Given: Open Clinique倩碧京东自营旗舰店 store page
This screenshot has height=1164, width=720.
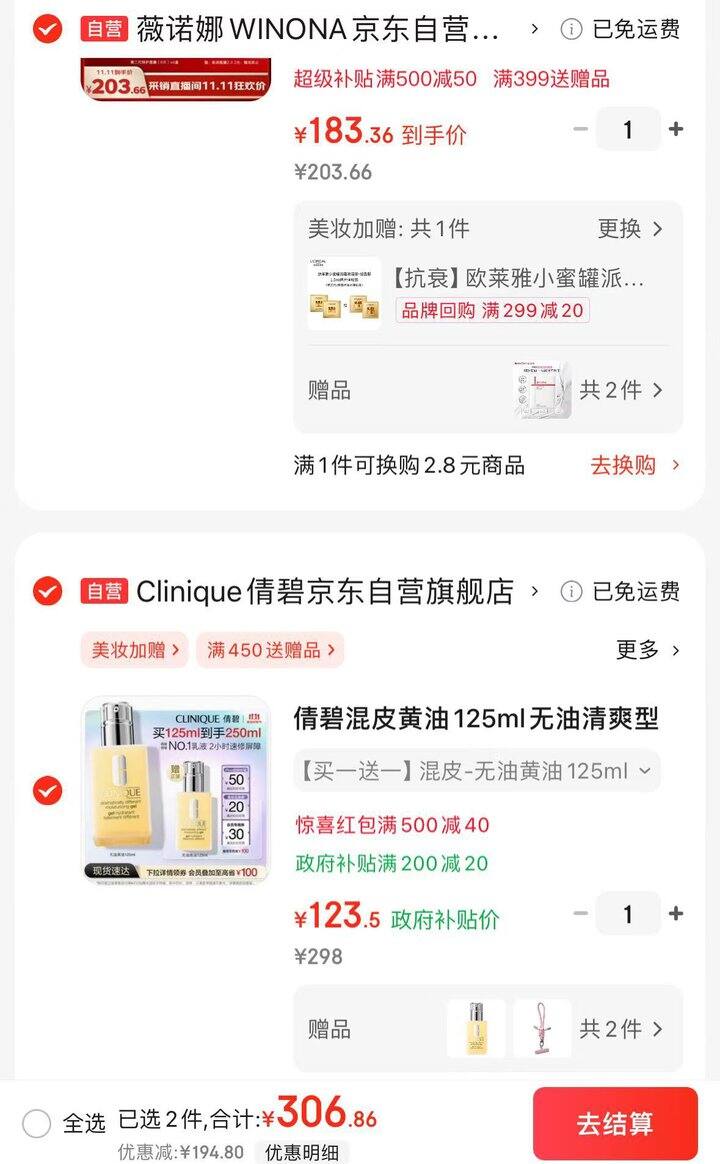Looking at the screenshot, I should (325, 592).
